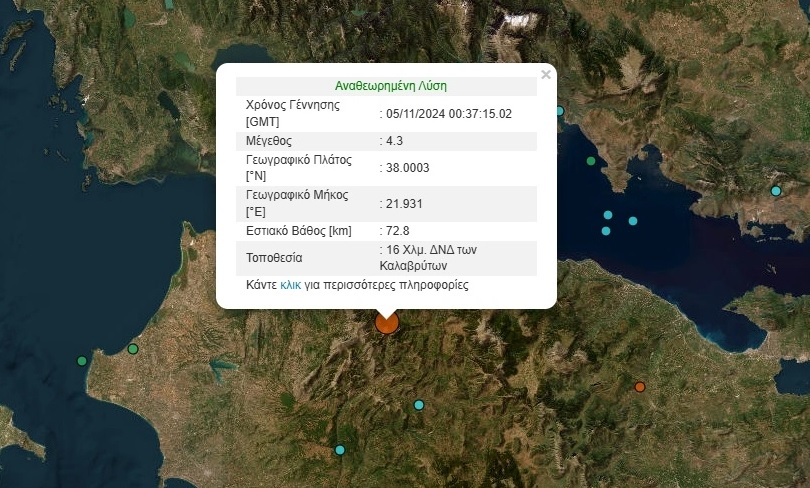Tap the small orange earthquake marker
Screen dimensions: 810x488
point(640,387)
